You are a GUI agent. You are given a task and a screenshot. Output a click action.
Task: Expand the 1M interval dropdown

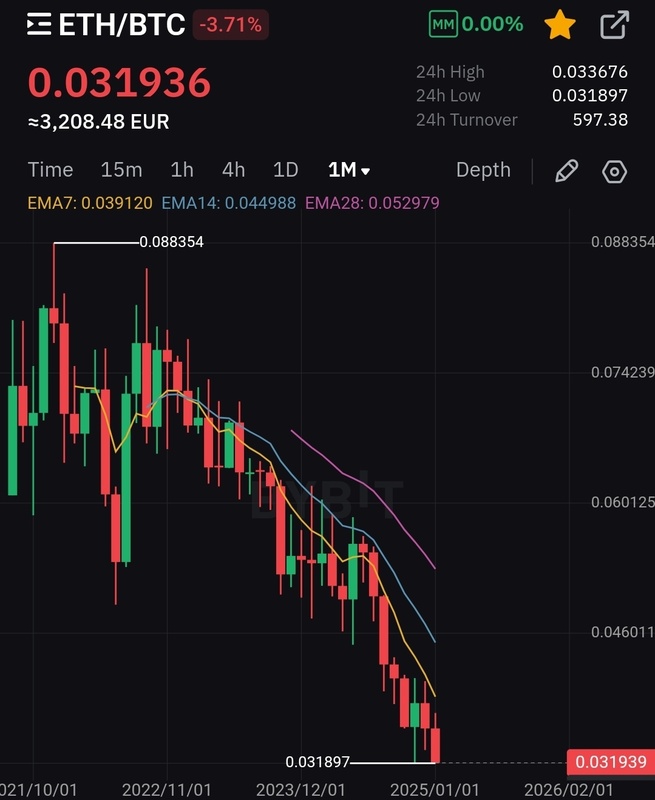349,170
